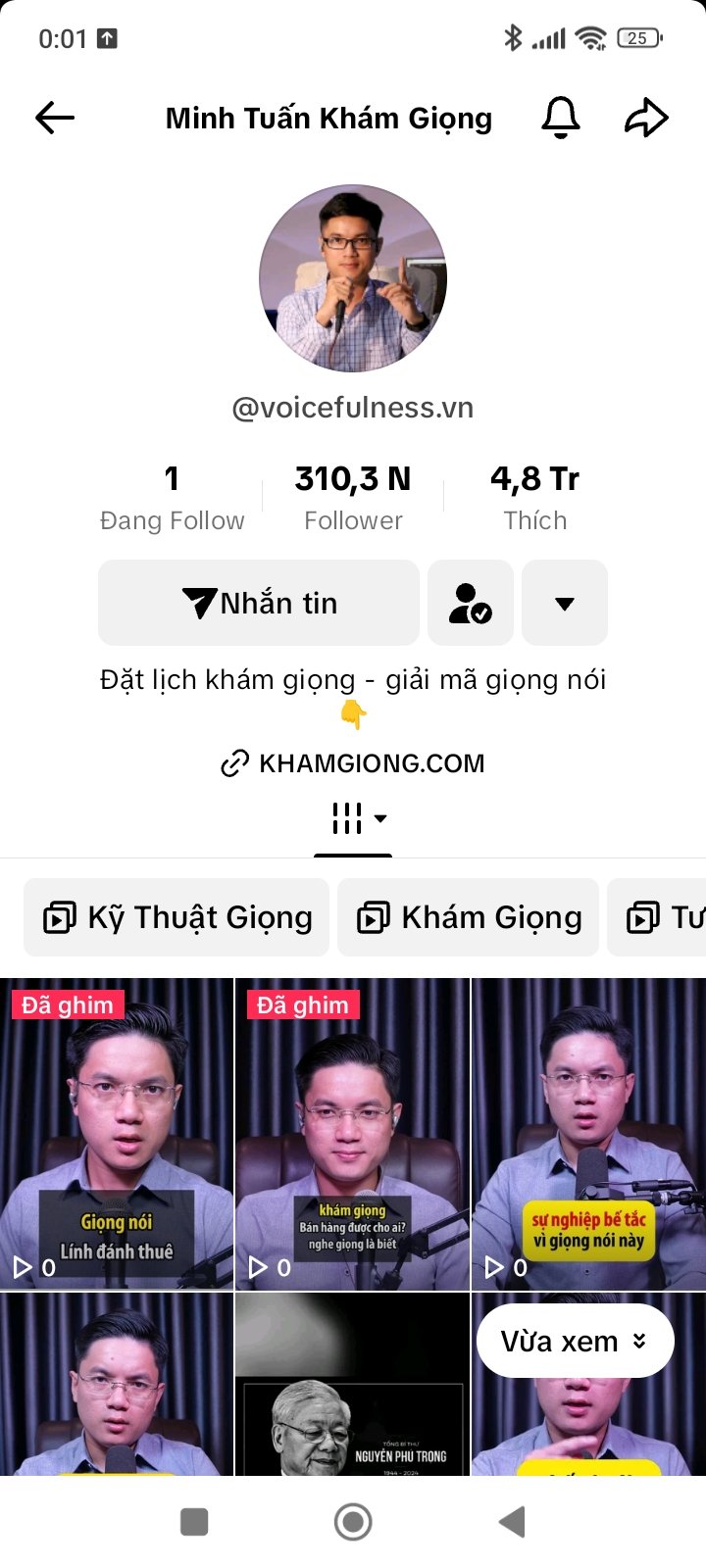The width and height of the screenshot is (706, 1568).
Task: Open the notifications bell for this profile
Action: [561, 119]
